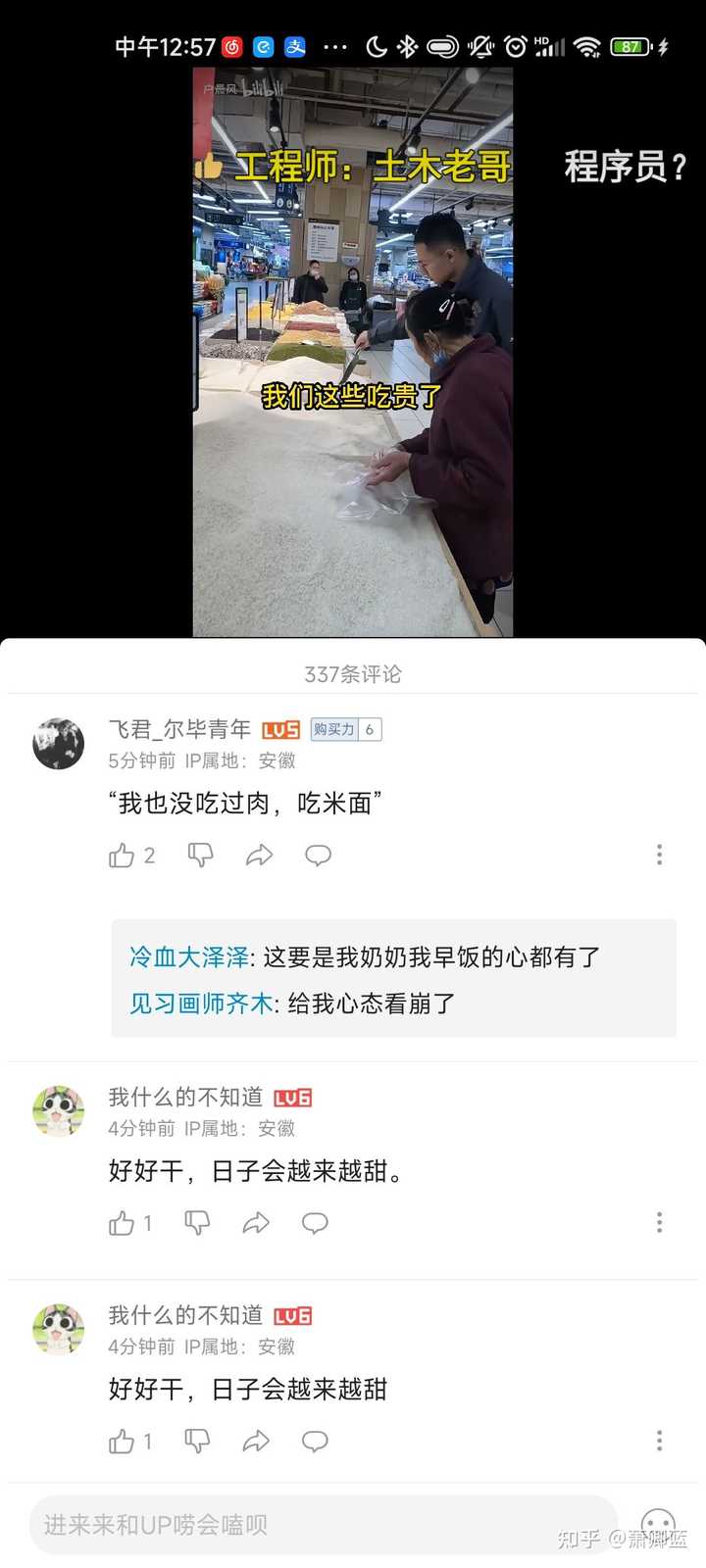Open 见习画师齐木's profile from the reply
706x1568 pixels.
[x=200, y=1004]
